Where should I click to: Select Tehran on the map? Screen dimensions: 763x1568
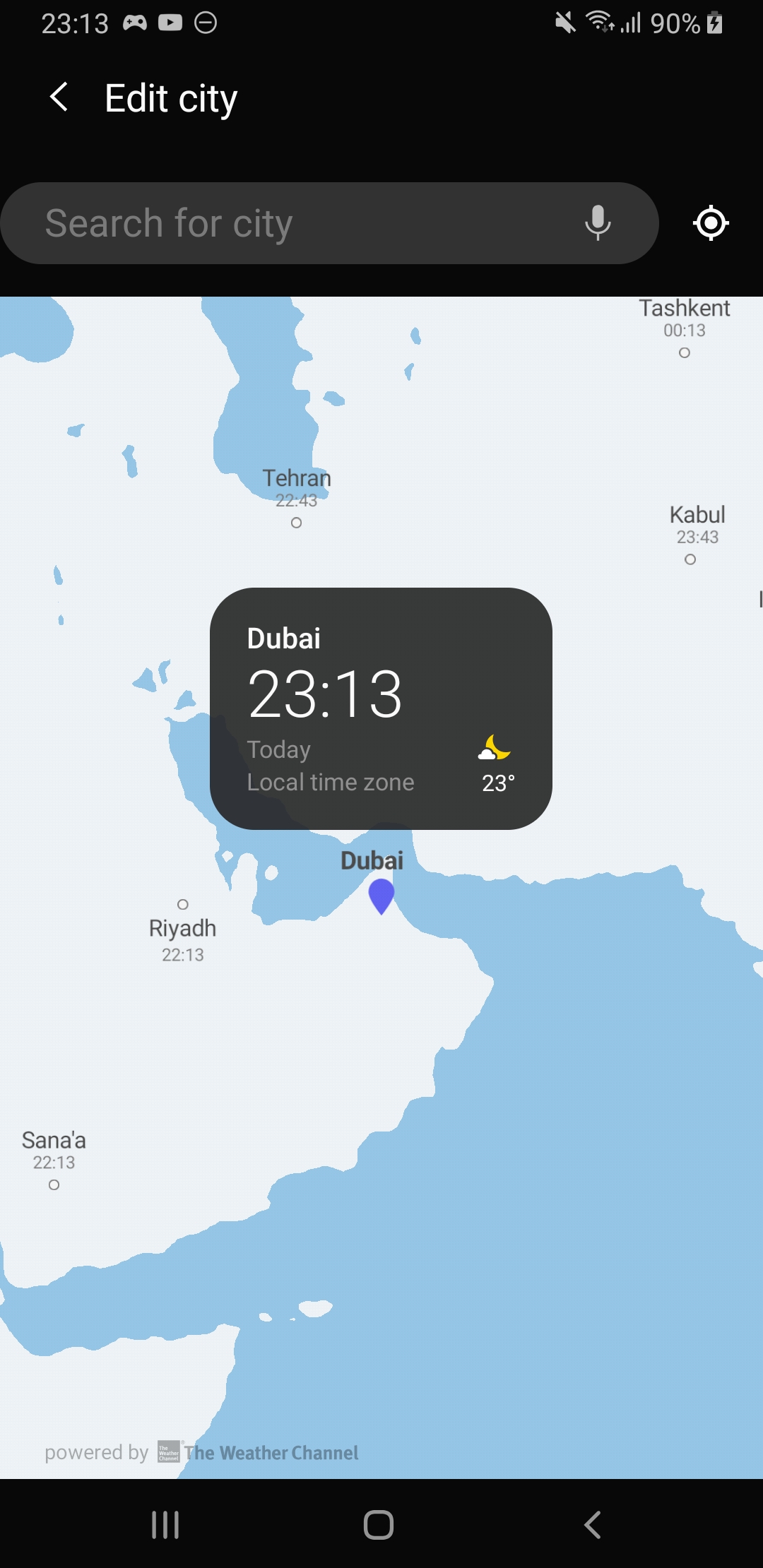click(x=297, y=522)
